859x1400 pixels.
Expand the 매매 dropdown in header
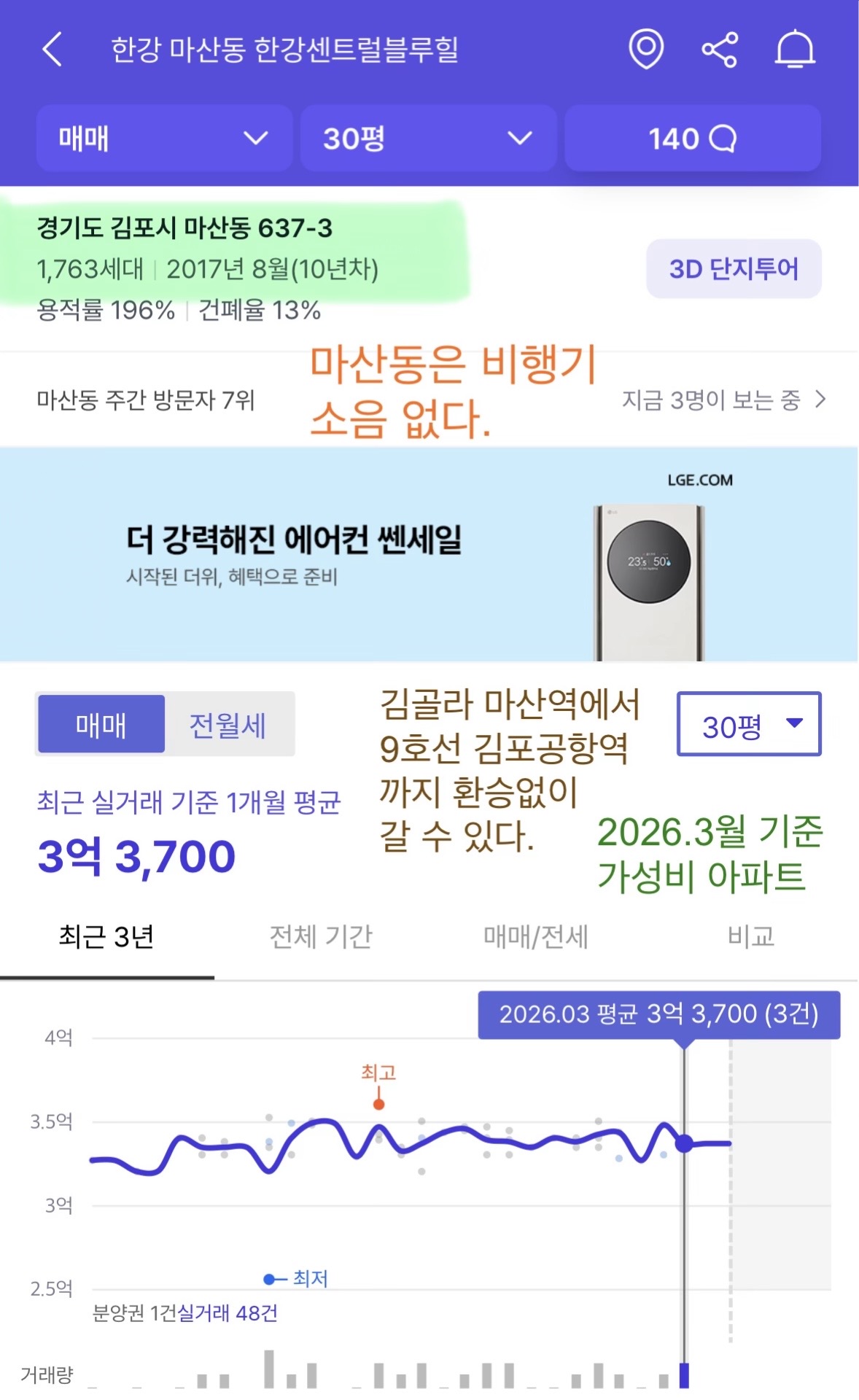[x=164, y=138]
